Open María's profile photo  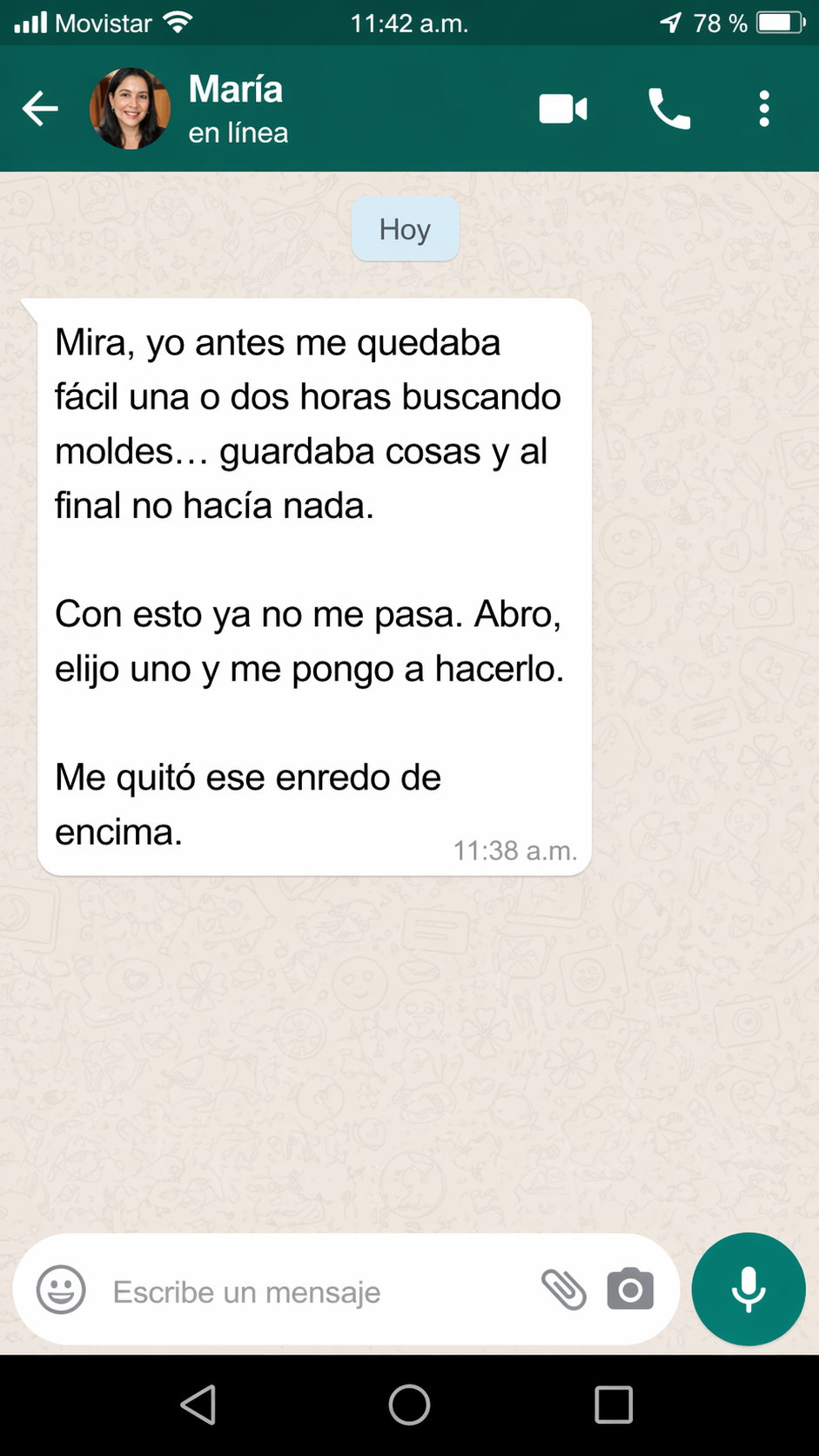coord(130,109)
